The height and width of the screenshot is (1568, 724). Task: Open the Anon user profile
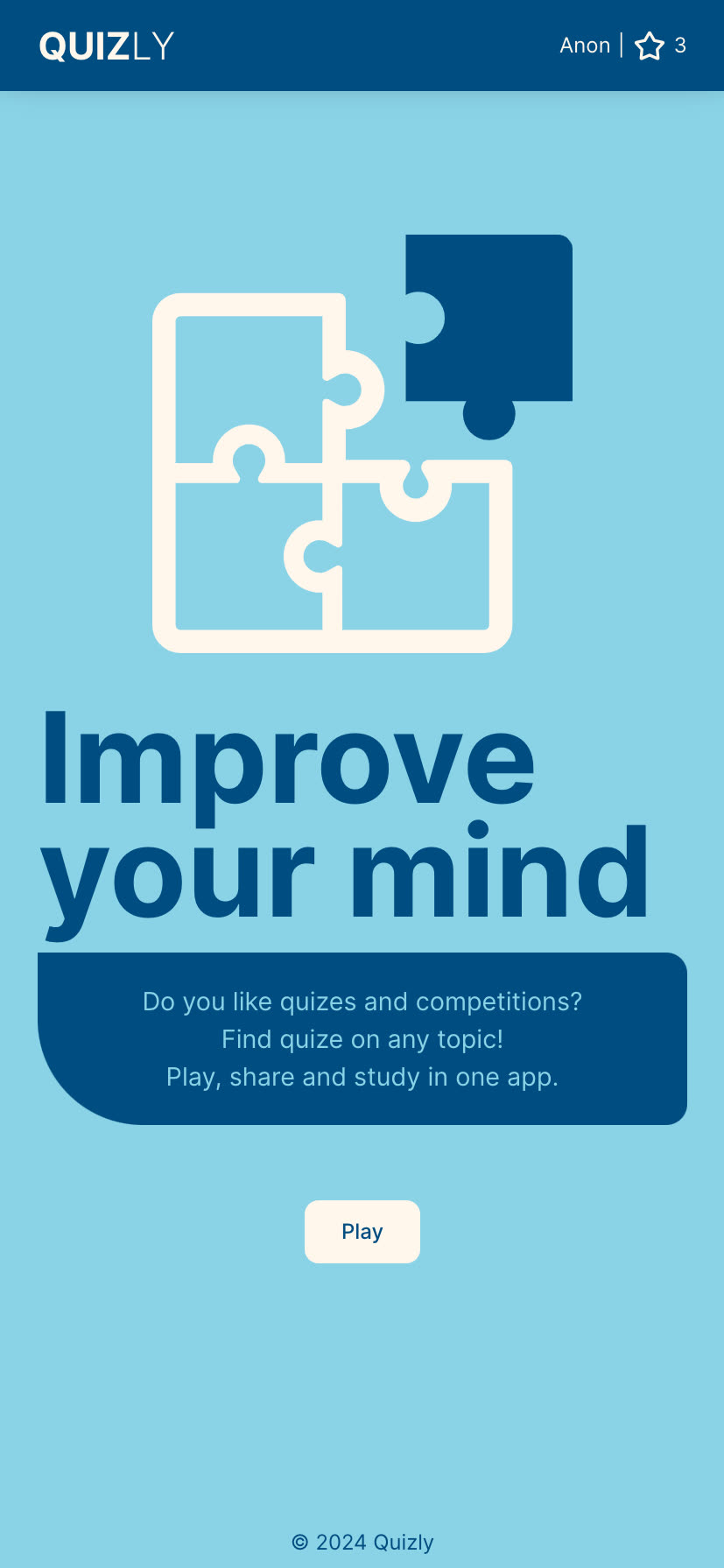585,46
